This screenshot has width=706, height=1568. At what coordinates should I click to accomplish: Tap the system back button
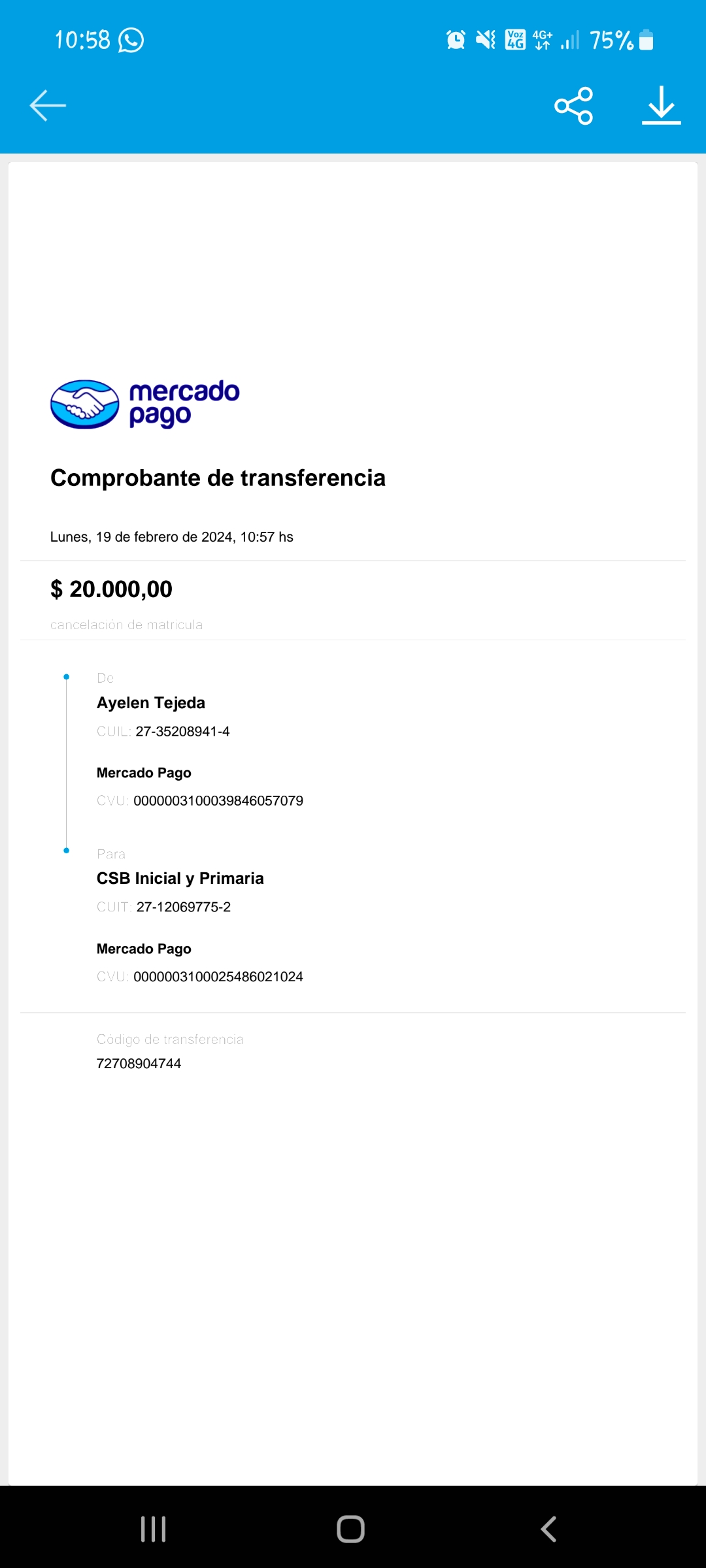click(x=548, y=1529)
